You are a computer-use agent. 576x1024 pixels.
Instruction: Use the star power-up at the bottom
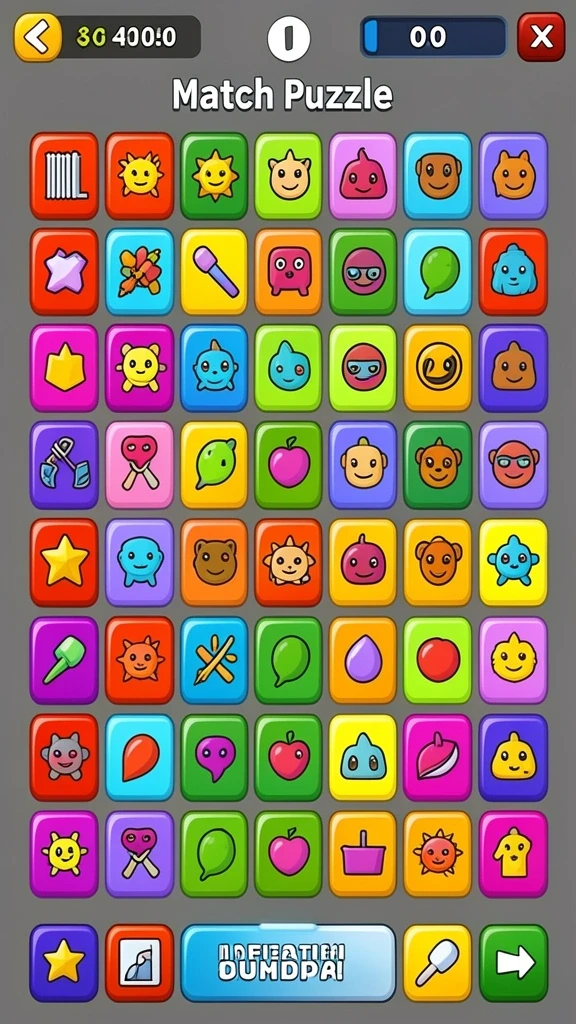coord(64,963)
